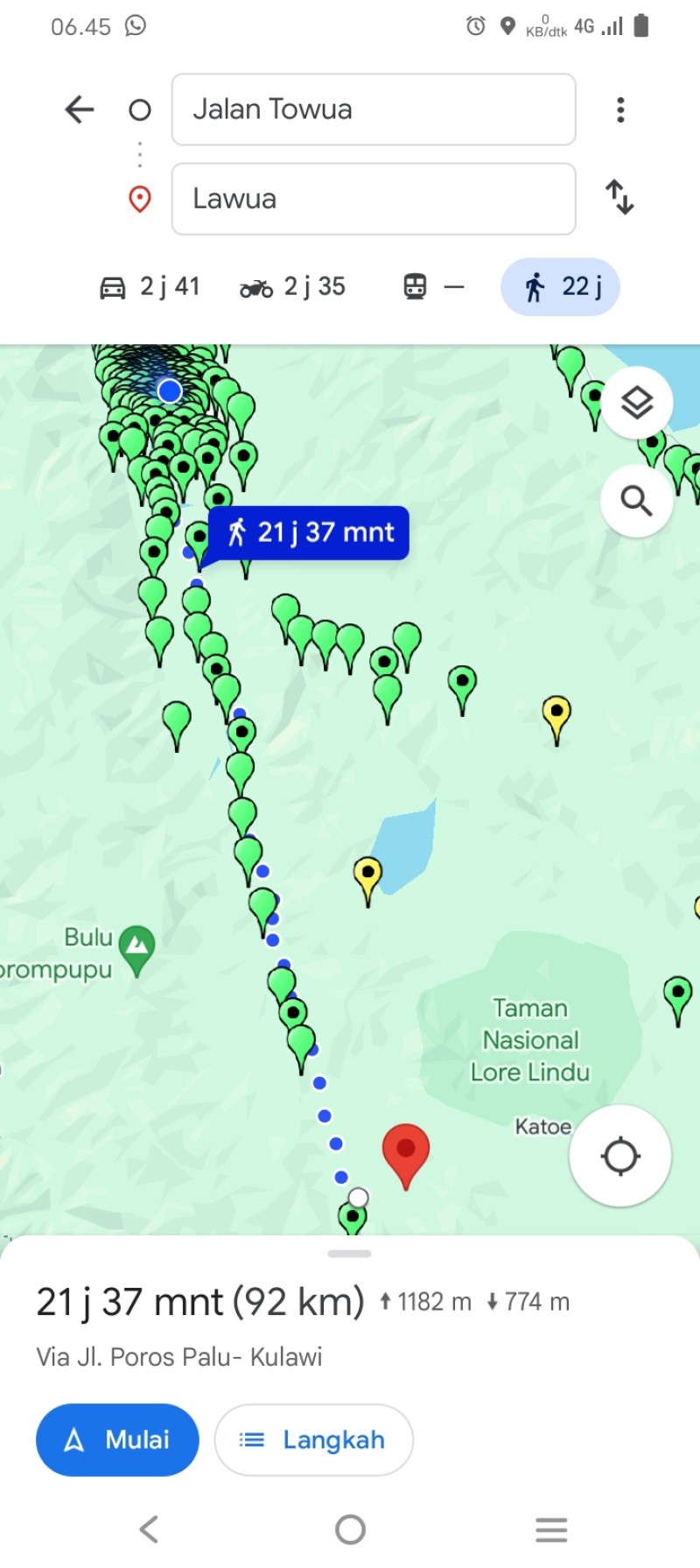Image resolution: width=700 pixels, height=1568 pixels.
Task: Tap the system home button
Action: point(350,1529)
